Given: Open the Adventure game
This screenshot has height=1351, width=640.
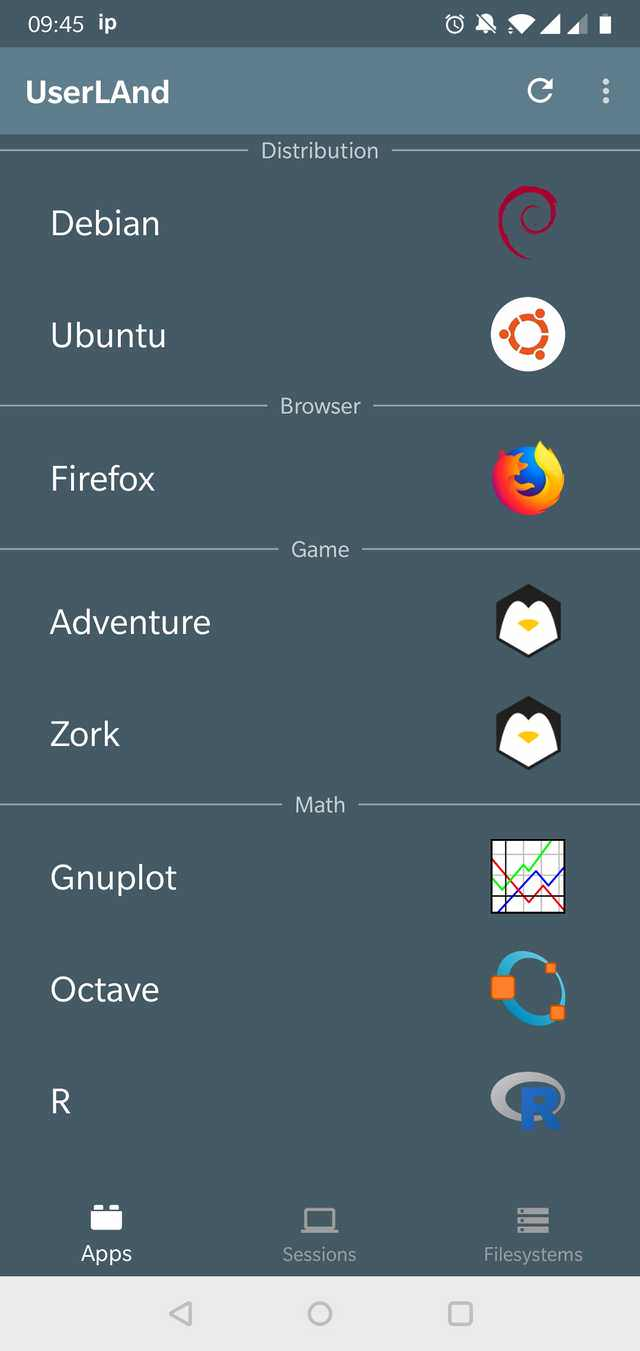Looking at the screenshot, I should [x=320, y=622].
